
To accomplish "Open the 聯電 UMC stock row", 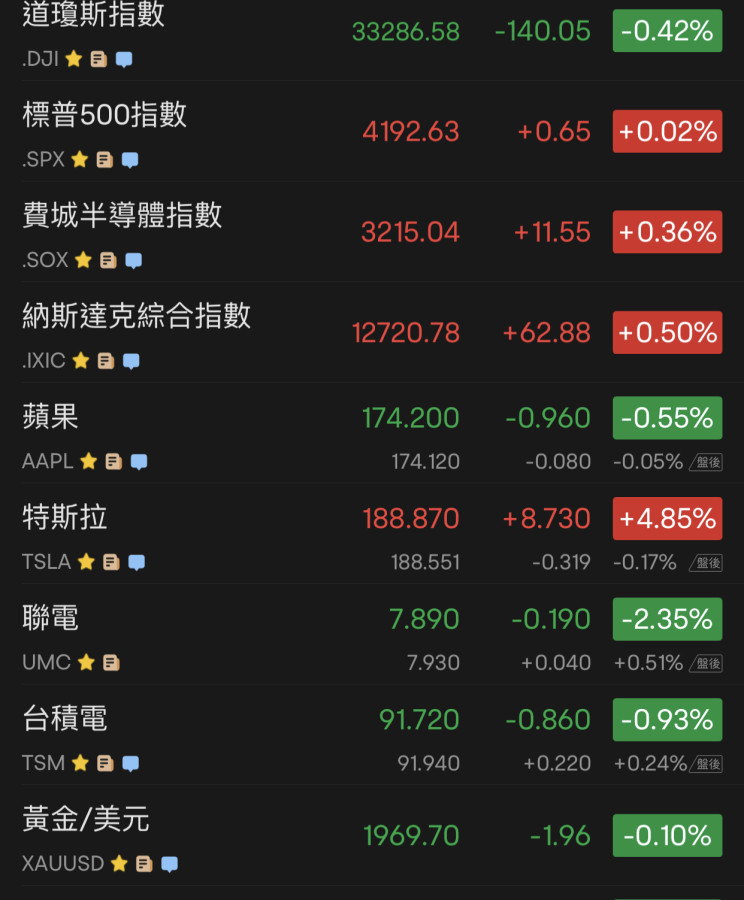I will 50,619.
